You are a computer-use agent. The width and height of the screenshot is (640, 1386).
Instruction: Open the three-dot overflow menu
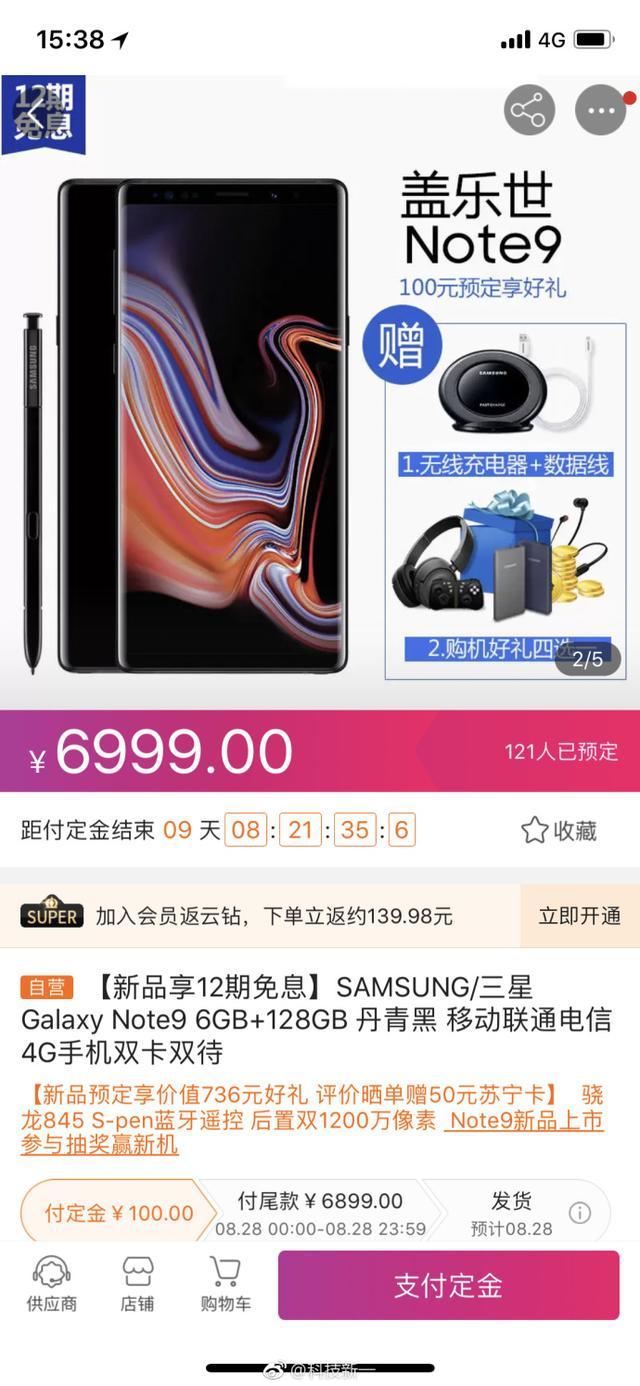point(600,111)
